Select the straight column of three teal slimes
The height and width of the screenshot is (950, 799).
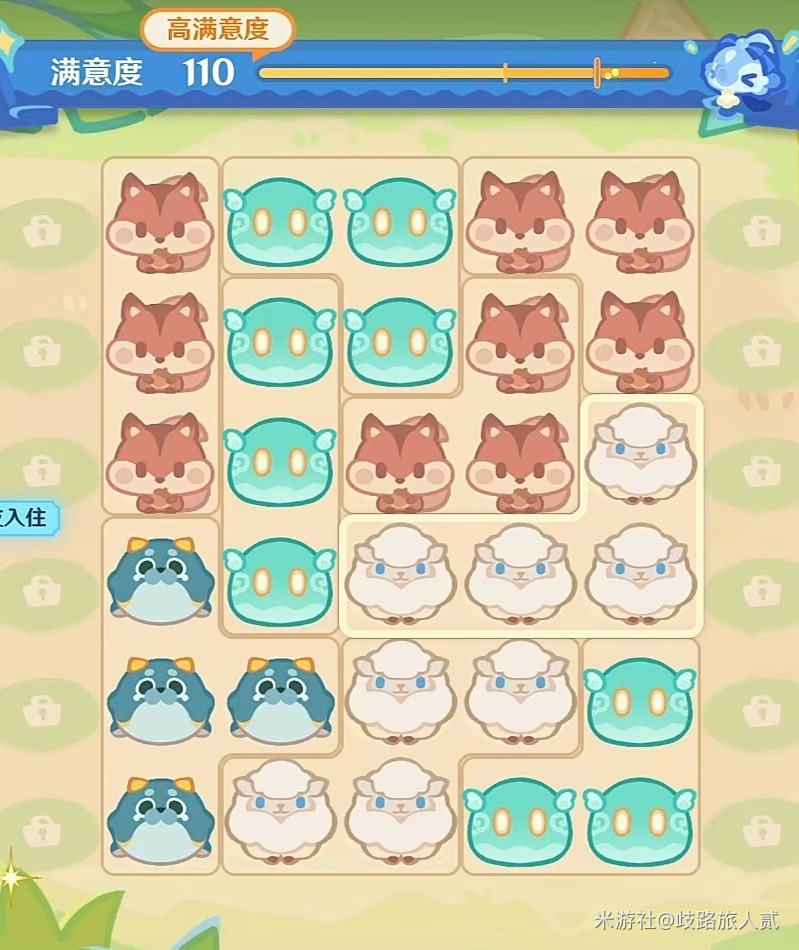(280, 457)
